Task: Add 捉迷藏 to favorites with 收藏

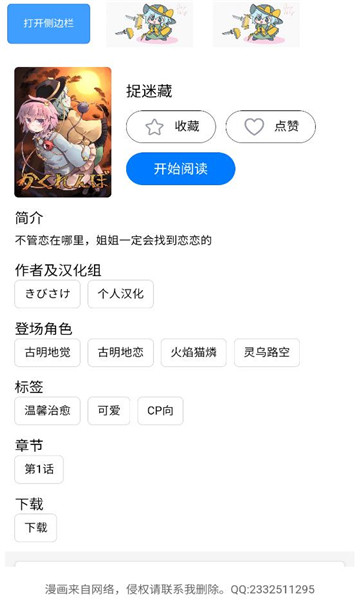Action: point(171,127)
